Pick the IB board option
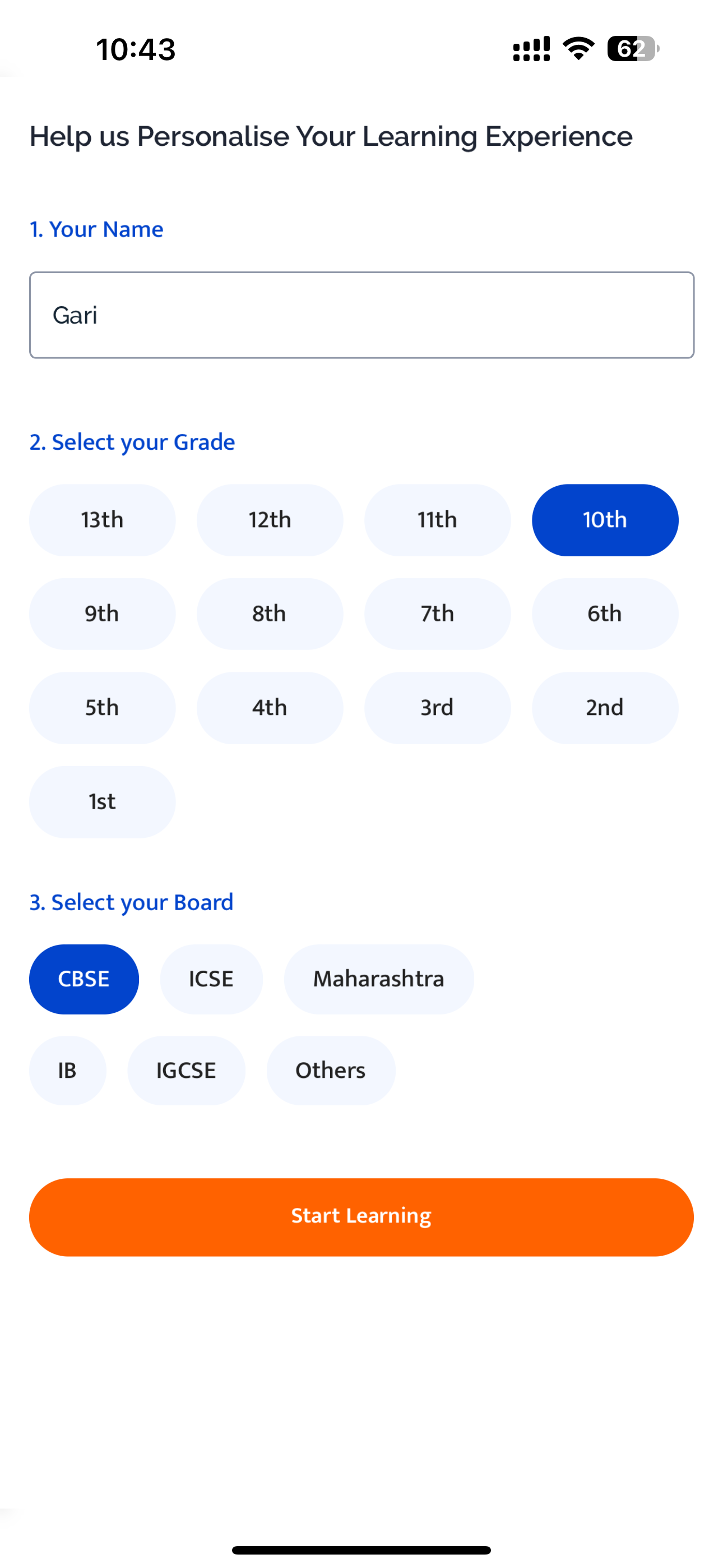This screenshot has width=723, height=1568. (68, 1070)
